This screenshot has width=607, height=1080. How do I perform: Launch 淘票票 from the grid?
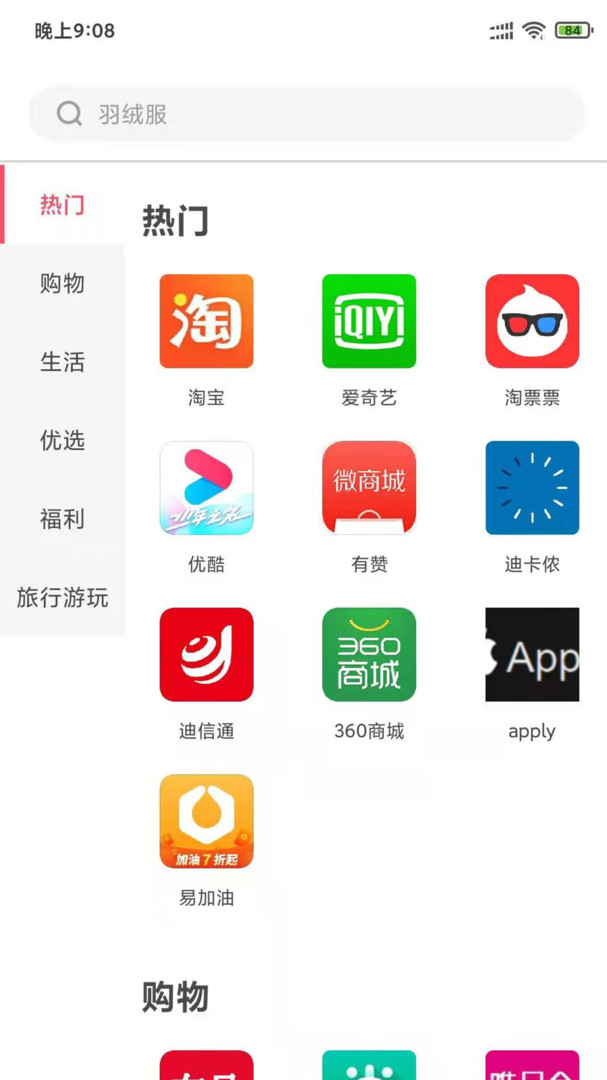[532, 322]
